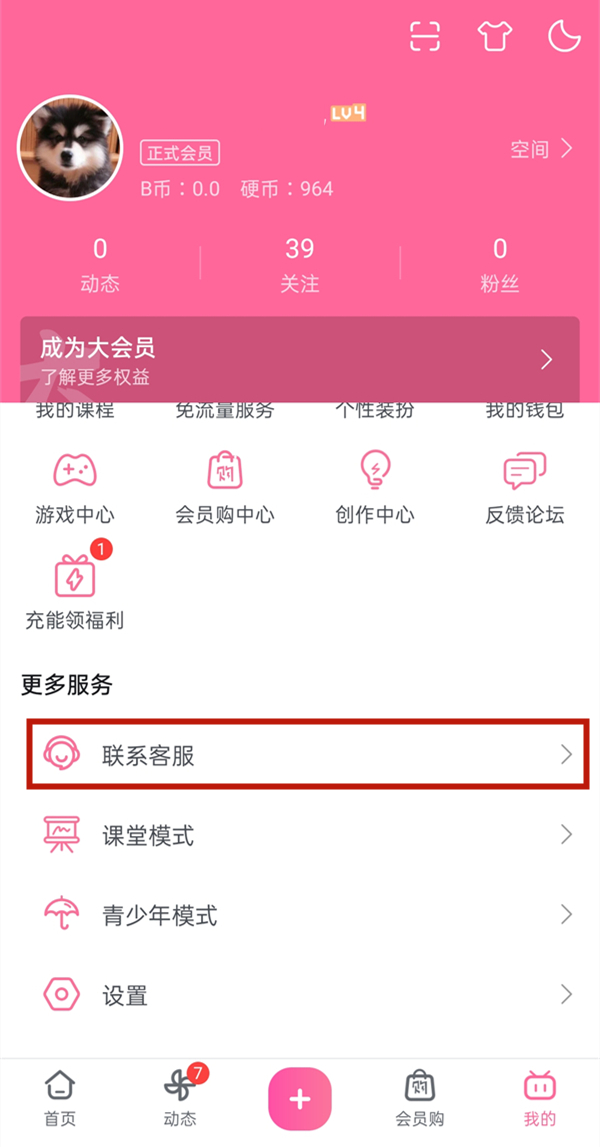View the 粉丝 followers count
This screenshot has width=600, height=1147.
pos(499,265)
